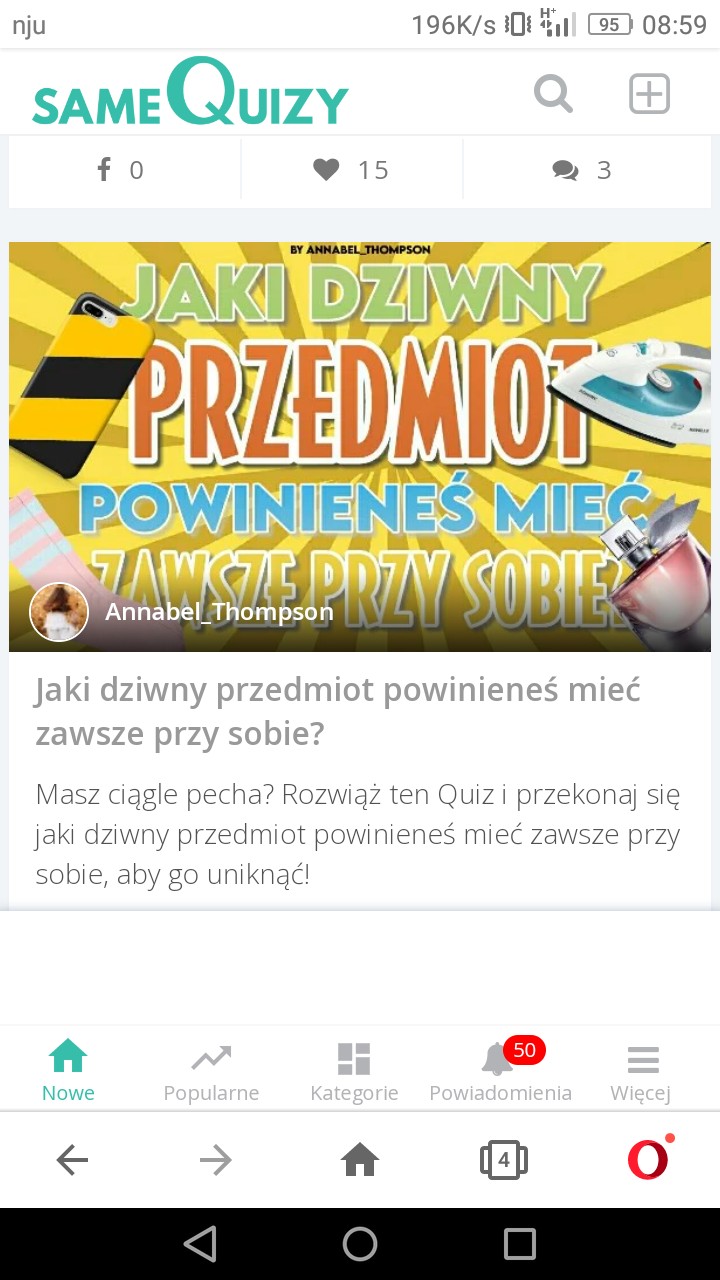This screenshot has height=1280, width=720.
Task: Go forward in the browser
Action: [x=215, y=1160]
